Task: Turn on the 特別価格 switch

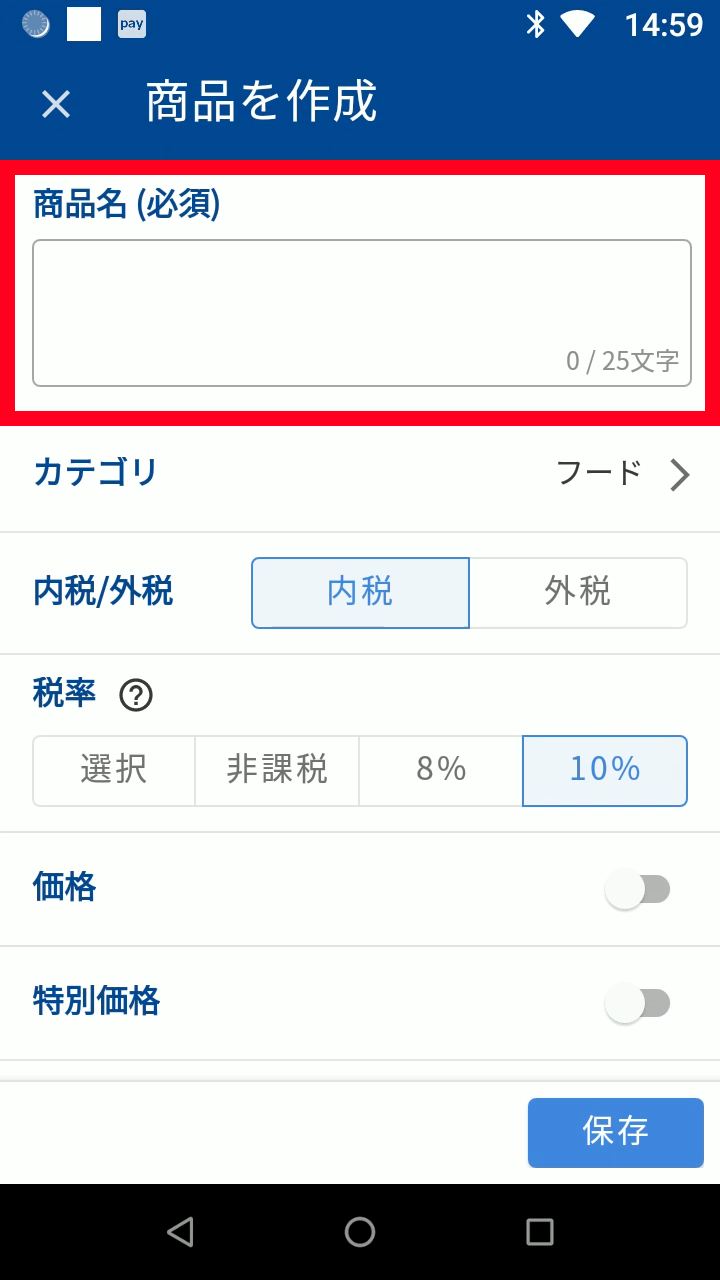Action: [637, 1003]
